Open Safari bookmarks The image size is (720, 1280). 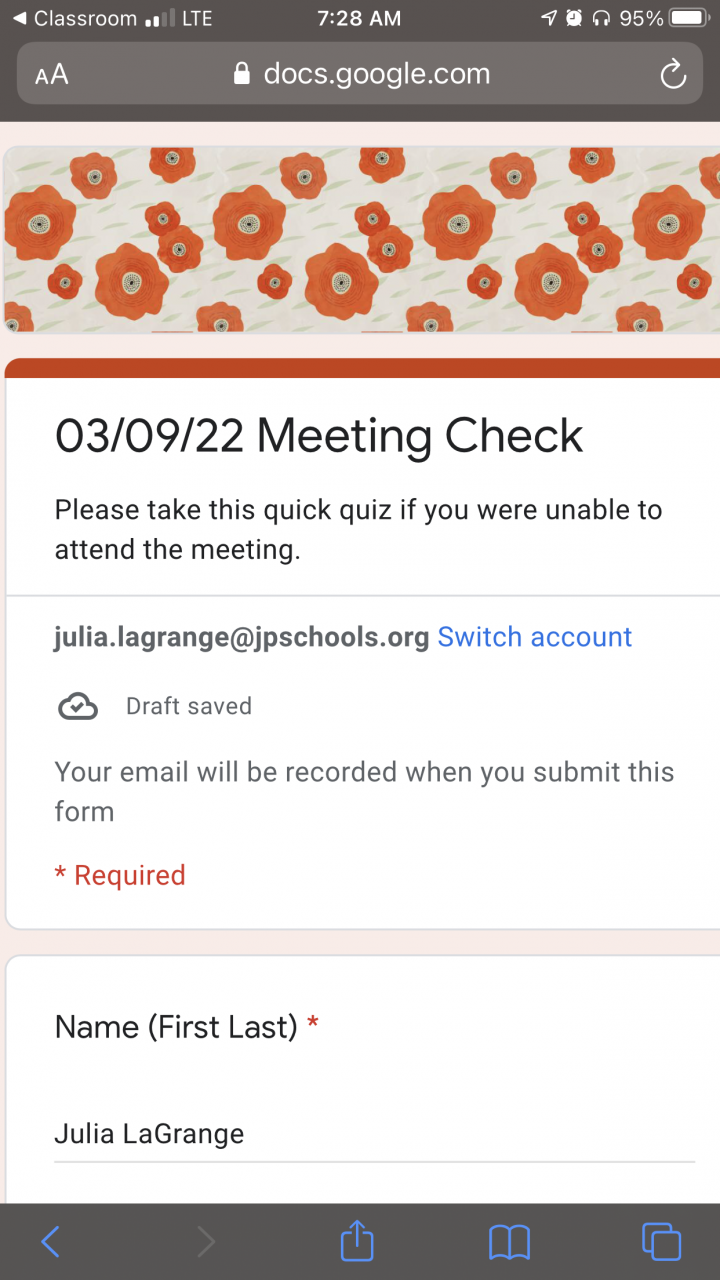(509, 1242)
